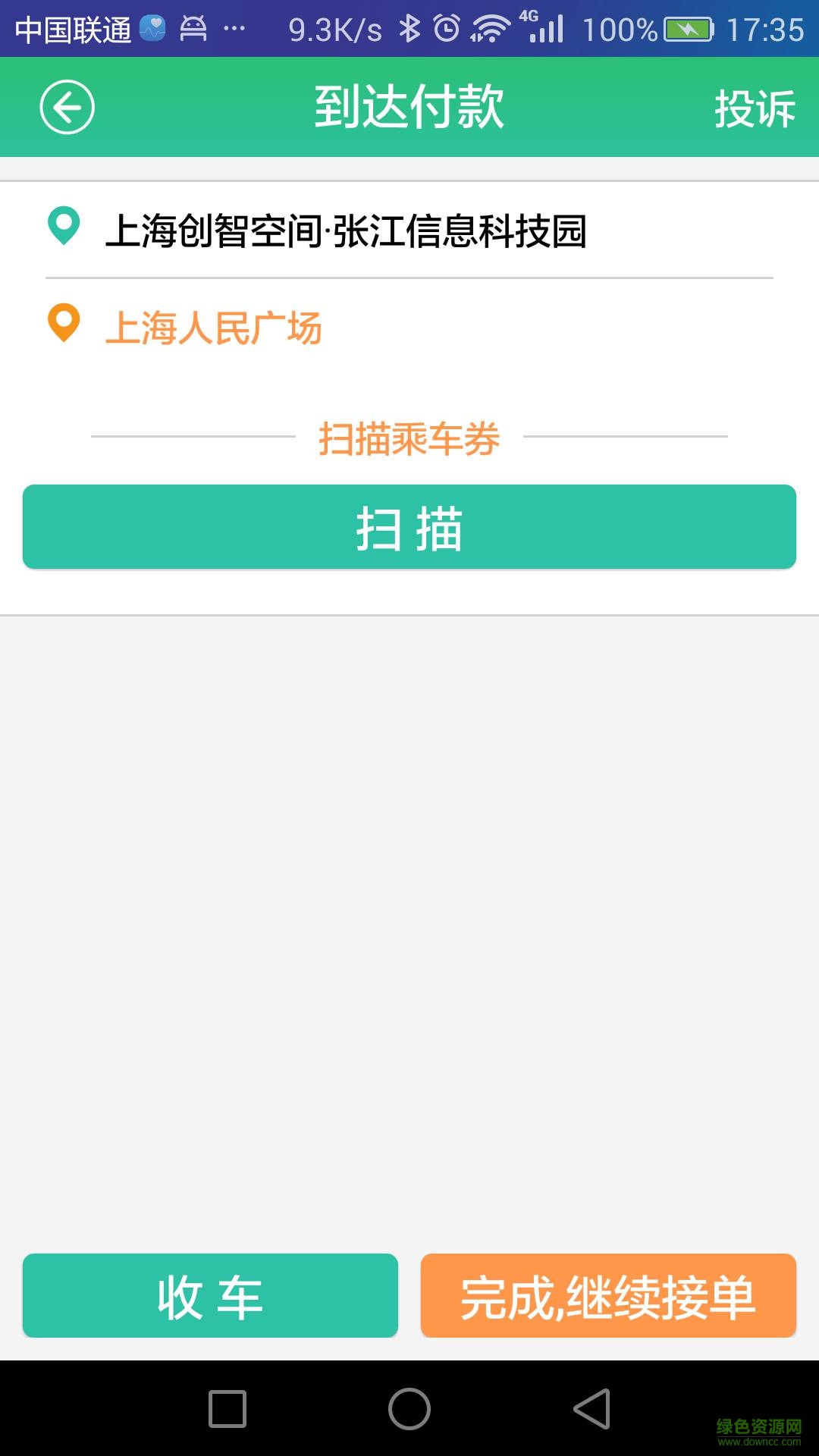The width and height of the screenshot is (819, 1456).
Task: Tap 完成,继续接单 to finish the order
Action: [608, 1295]
